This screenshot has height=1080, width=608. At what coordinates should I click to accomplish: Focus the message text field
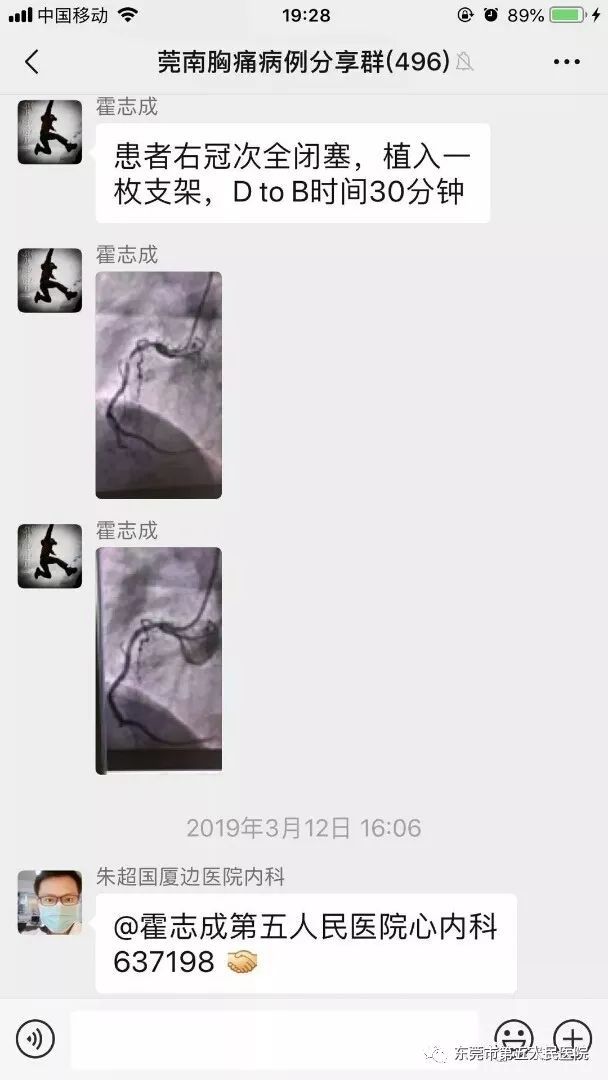(x=272, y=1038)
